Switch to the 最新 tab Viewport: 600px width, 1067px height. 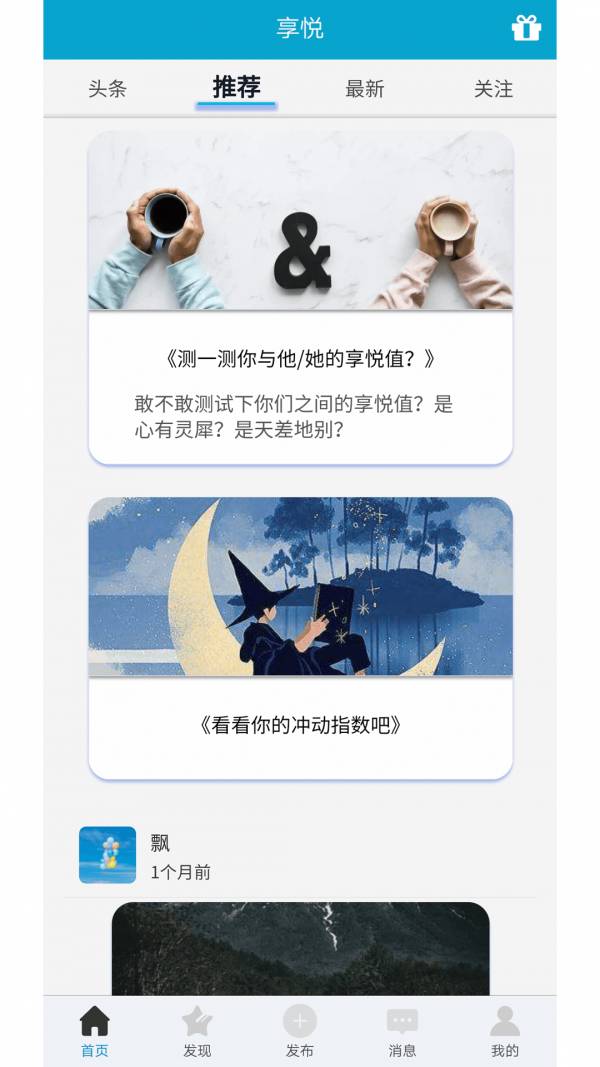pyautogui.click(x=364, y=89)
